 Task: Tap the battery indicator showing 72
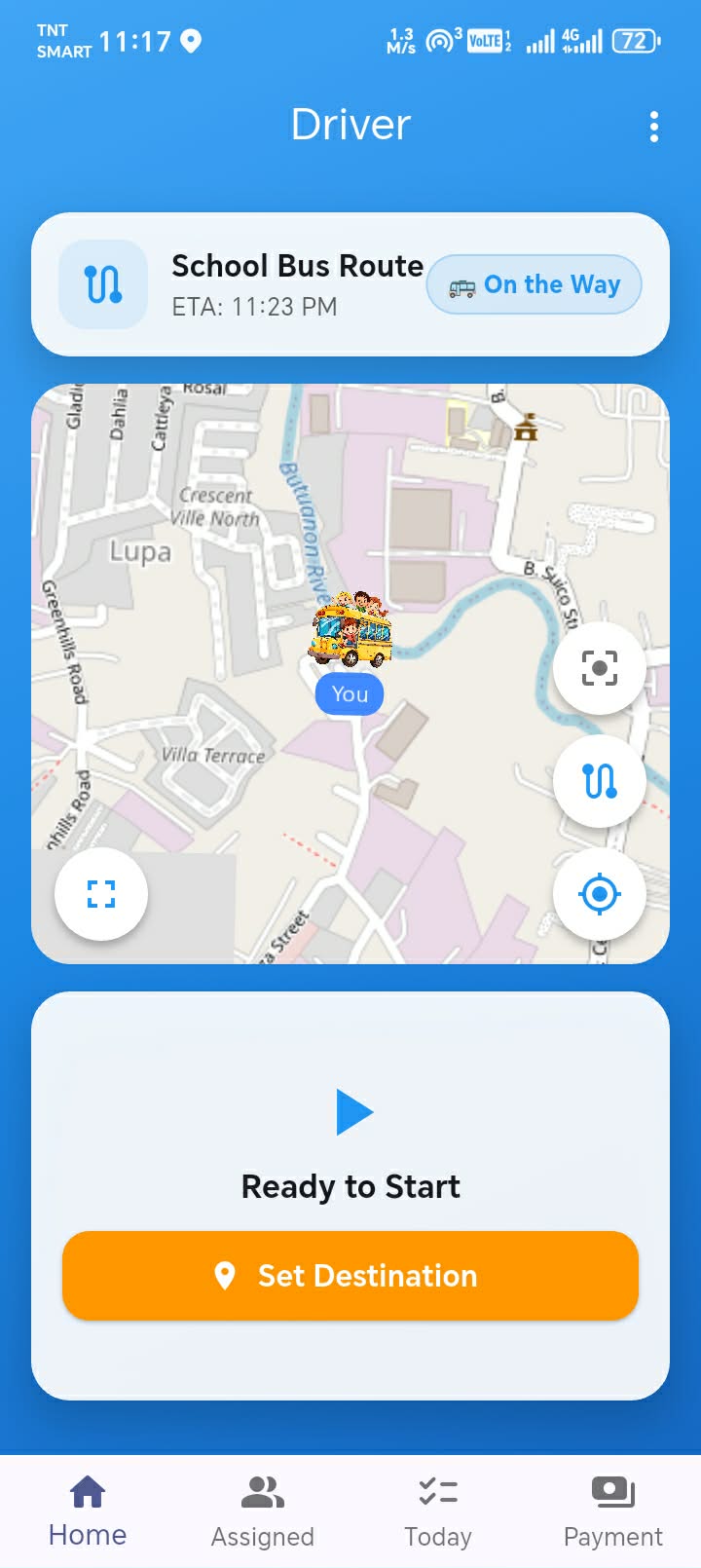(635, 41)
